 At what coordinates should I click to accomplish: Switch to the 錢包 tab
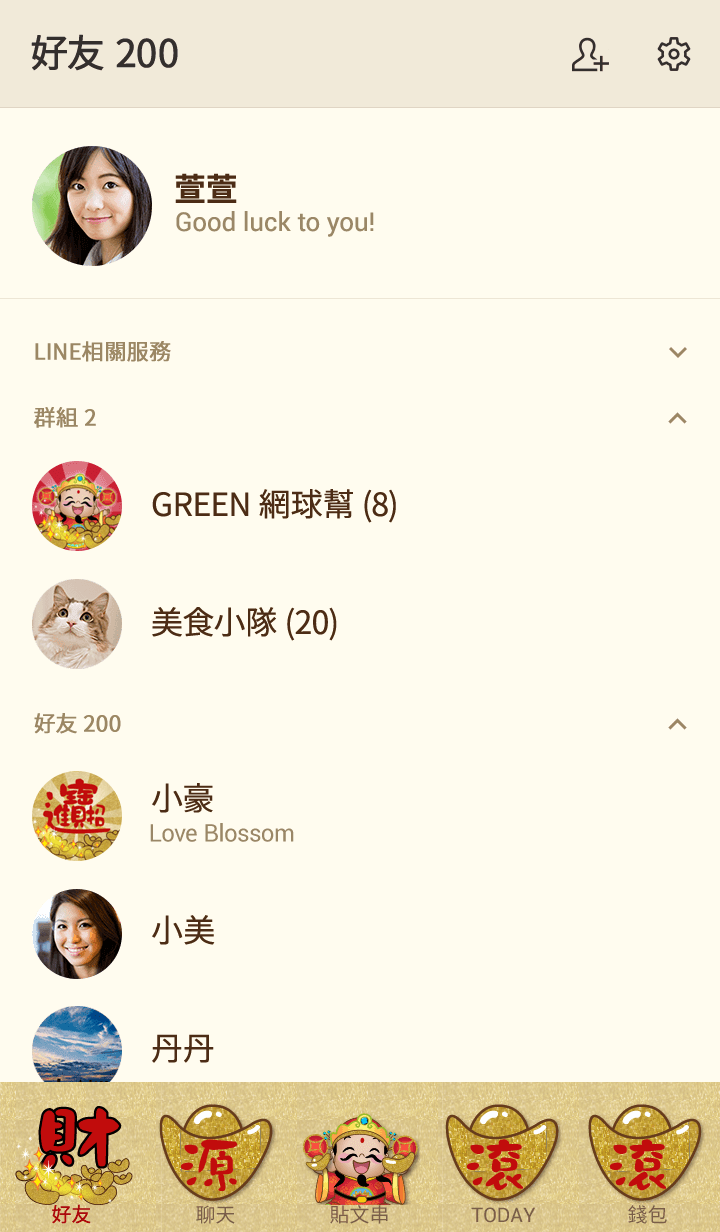(x=646, y=1162)
